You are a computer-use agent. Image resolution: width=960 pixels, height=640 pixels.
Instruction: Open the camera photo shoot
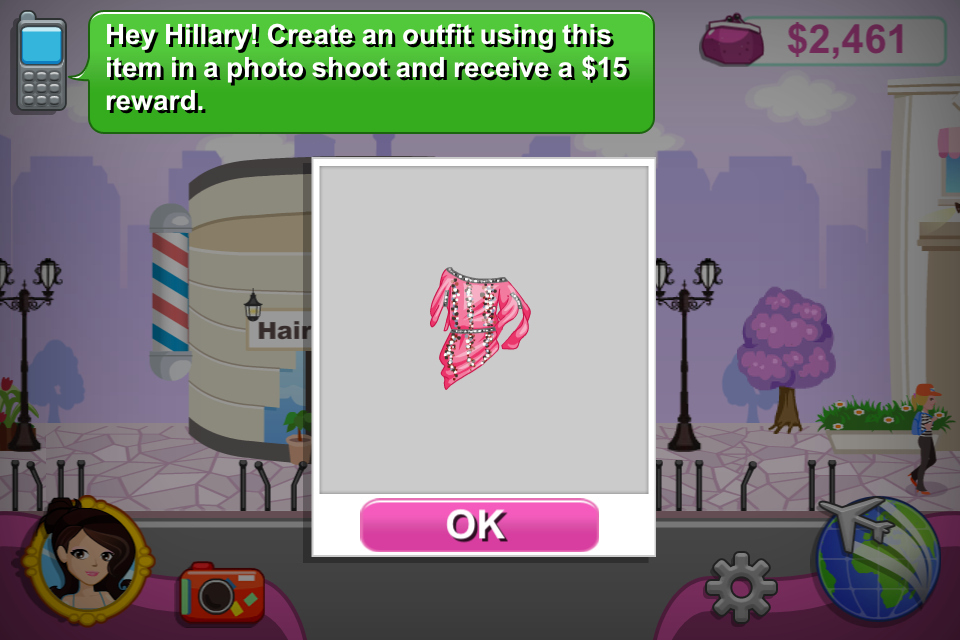pyautogui.click(x=221, y=593)
